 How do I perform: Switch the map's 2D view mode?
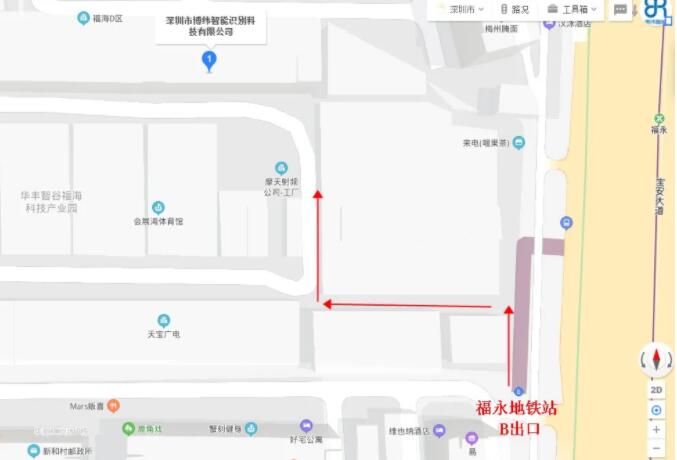(656, 391)
